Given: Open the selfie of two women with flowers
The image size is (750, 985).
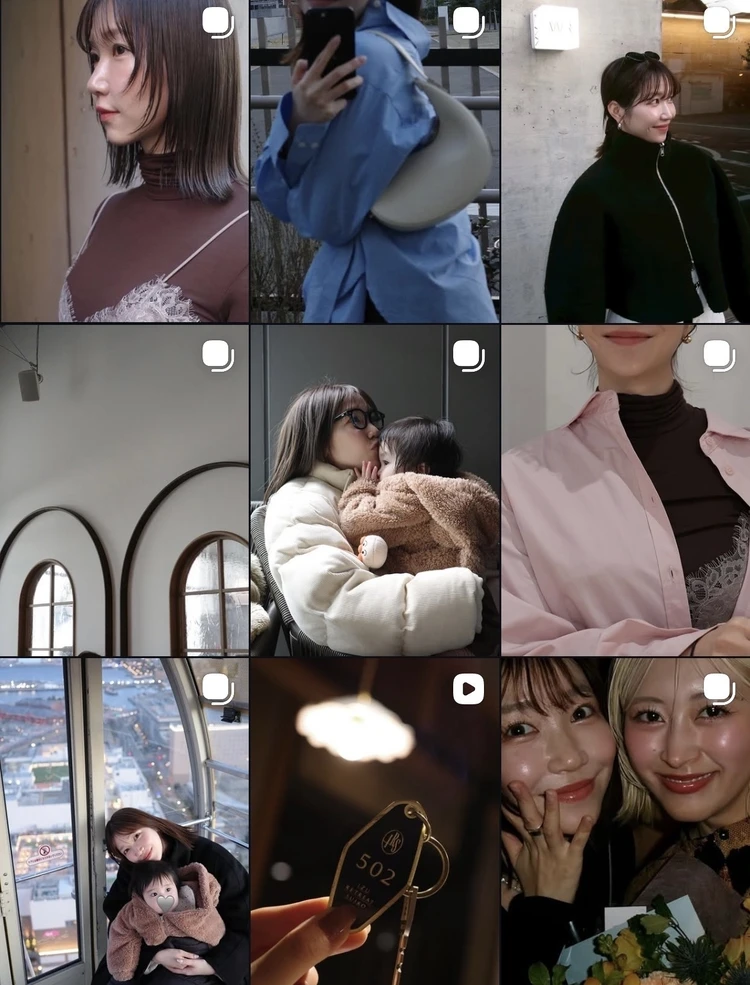Looking at the screenshot, I should (626, 820).
